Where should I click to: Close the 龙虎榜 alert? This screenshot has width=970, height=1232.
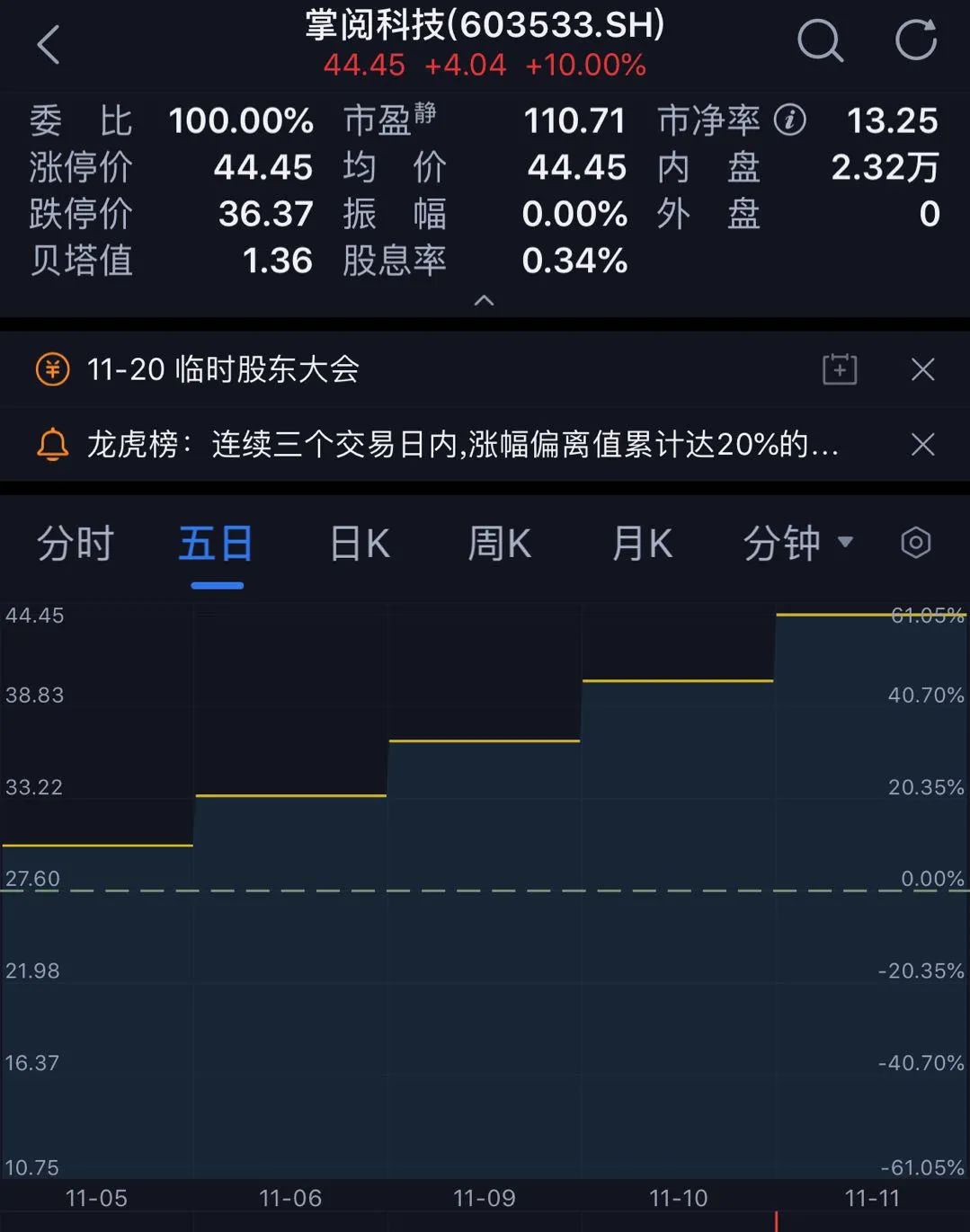(922, 445)
